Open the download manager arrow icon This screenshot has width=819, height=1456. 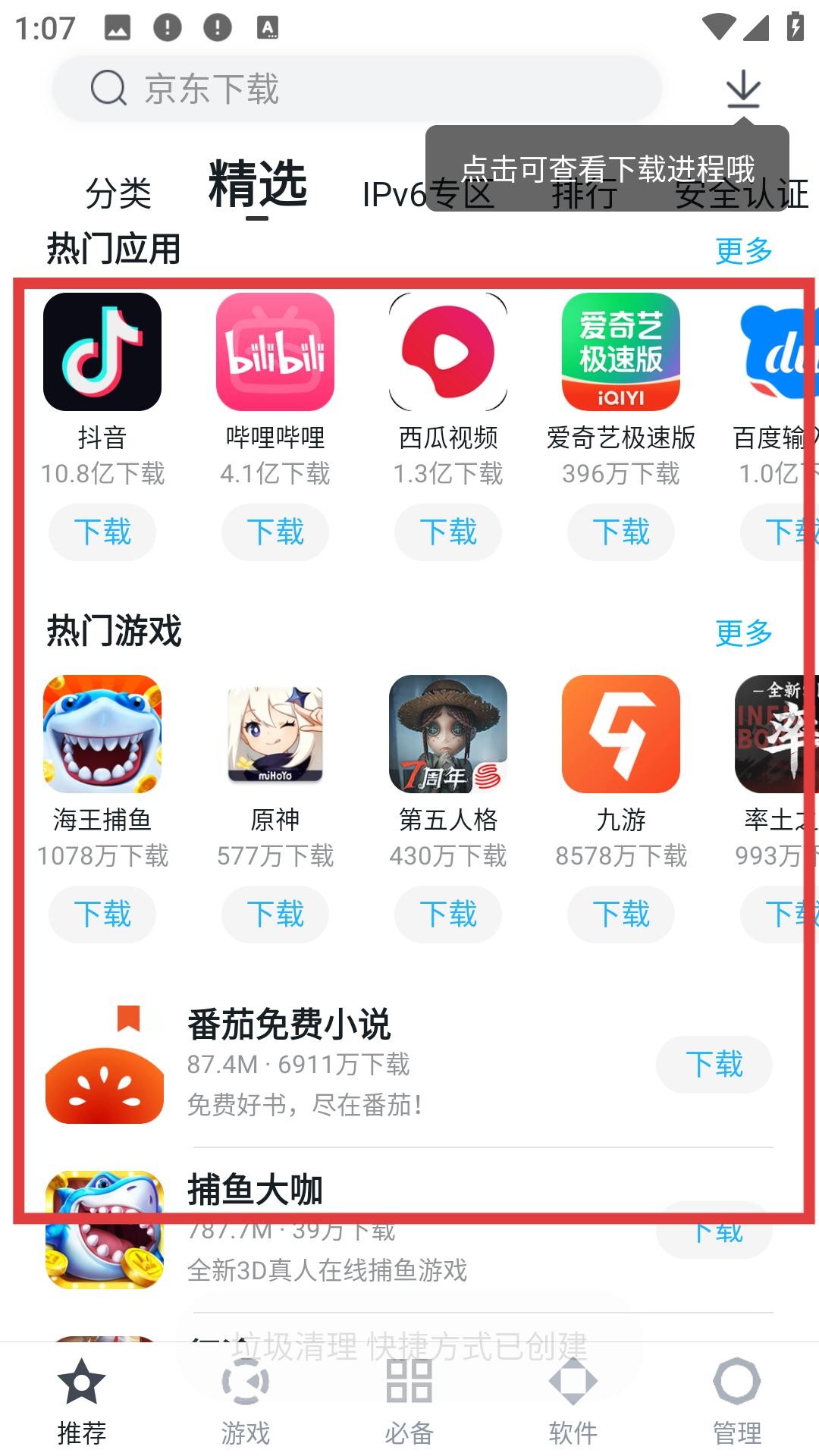click(x=742, y=89)
